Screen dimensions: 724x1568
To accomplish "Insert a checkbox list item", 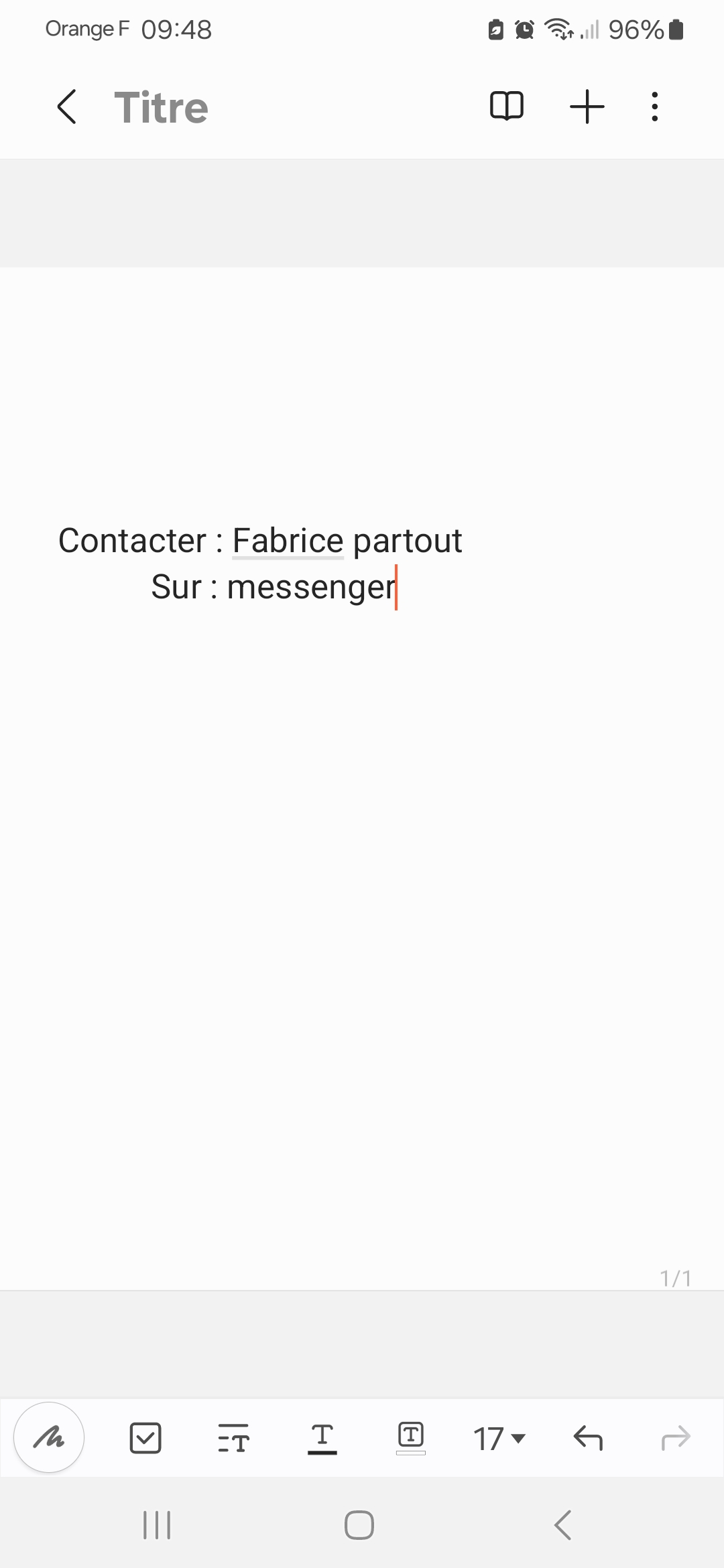I will pyautogui.click(x=145, y=1438).
